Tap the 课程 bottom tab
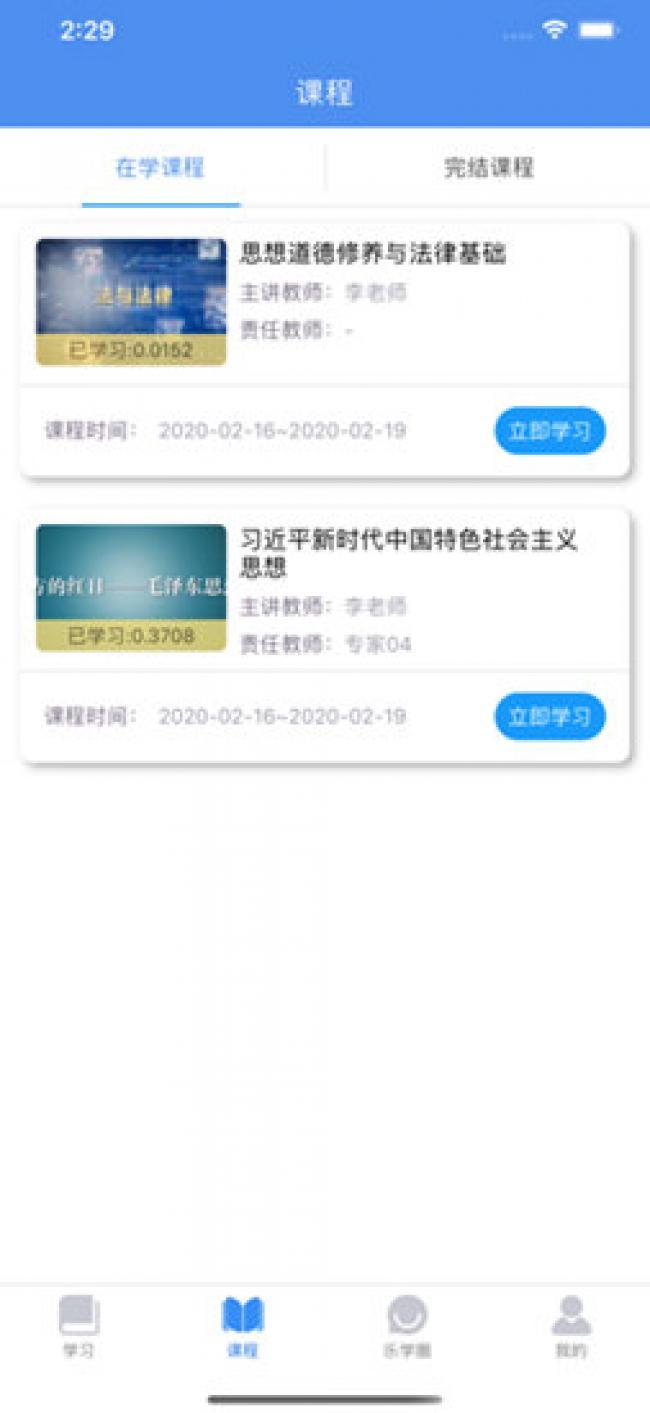 [242, 1327]
